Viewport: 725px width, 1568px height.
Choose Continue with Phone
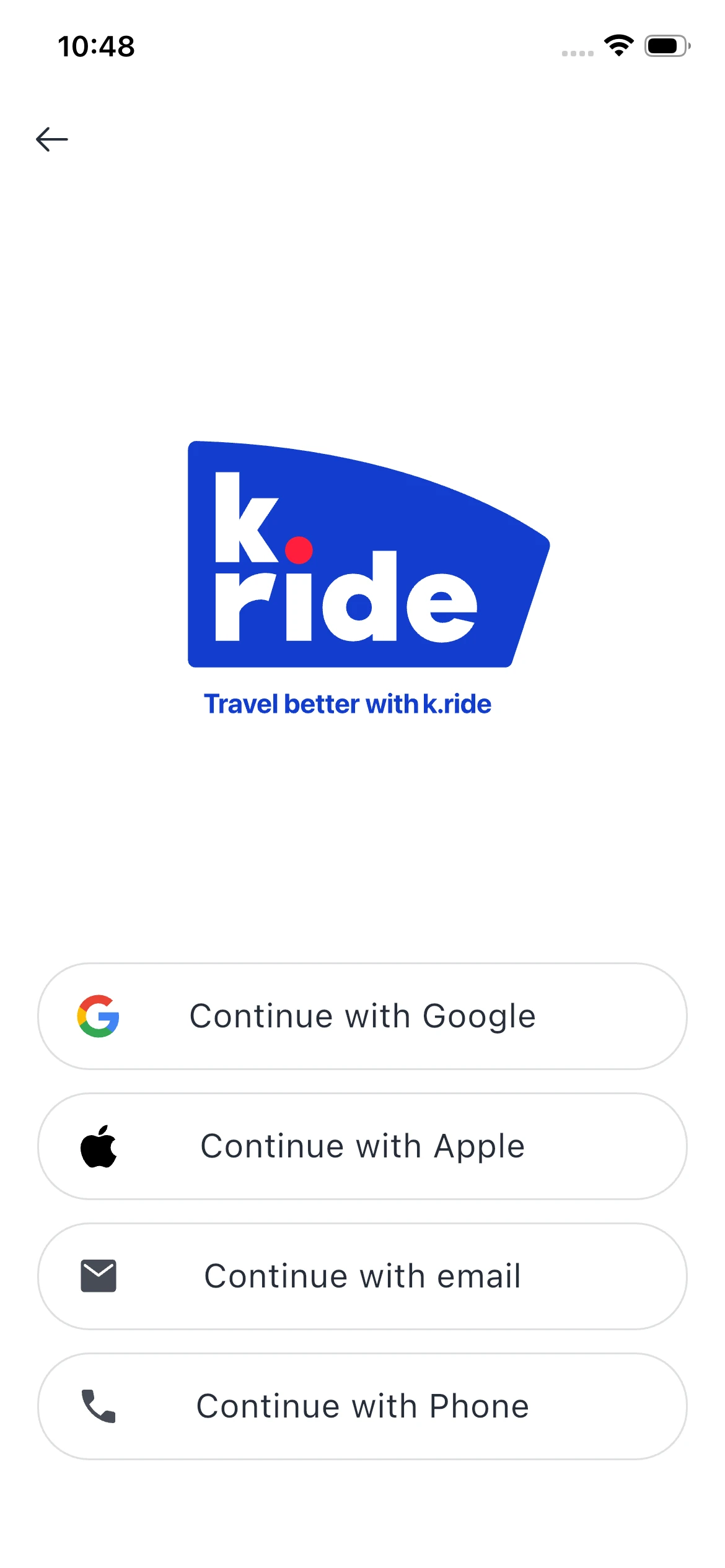[362, 1406]
